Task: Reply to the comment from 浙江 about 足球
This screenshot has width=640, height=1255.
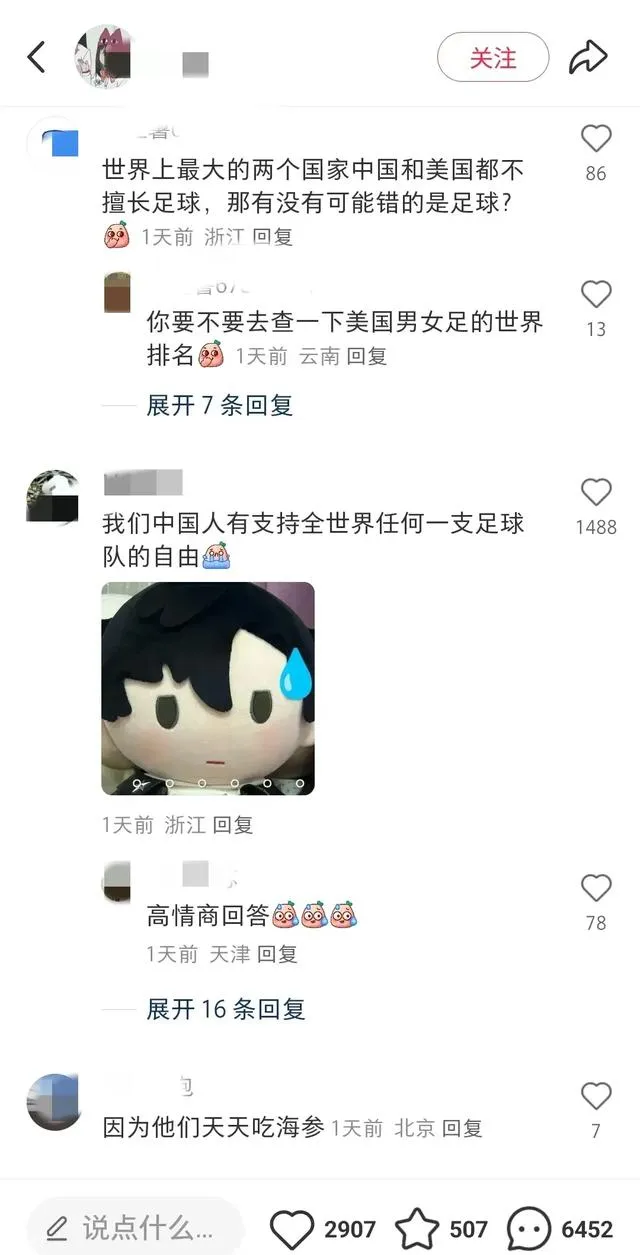Action: (273, 237)
